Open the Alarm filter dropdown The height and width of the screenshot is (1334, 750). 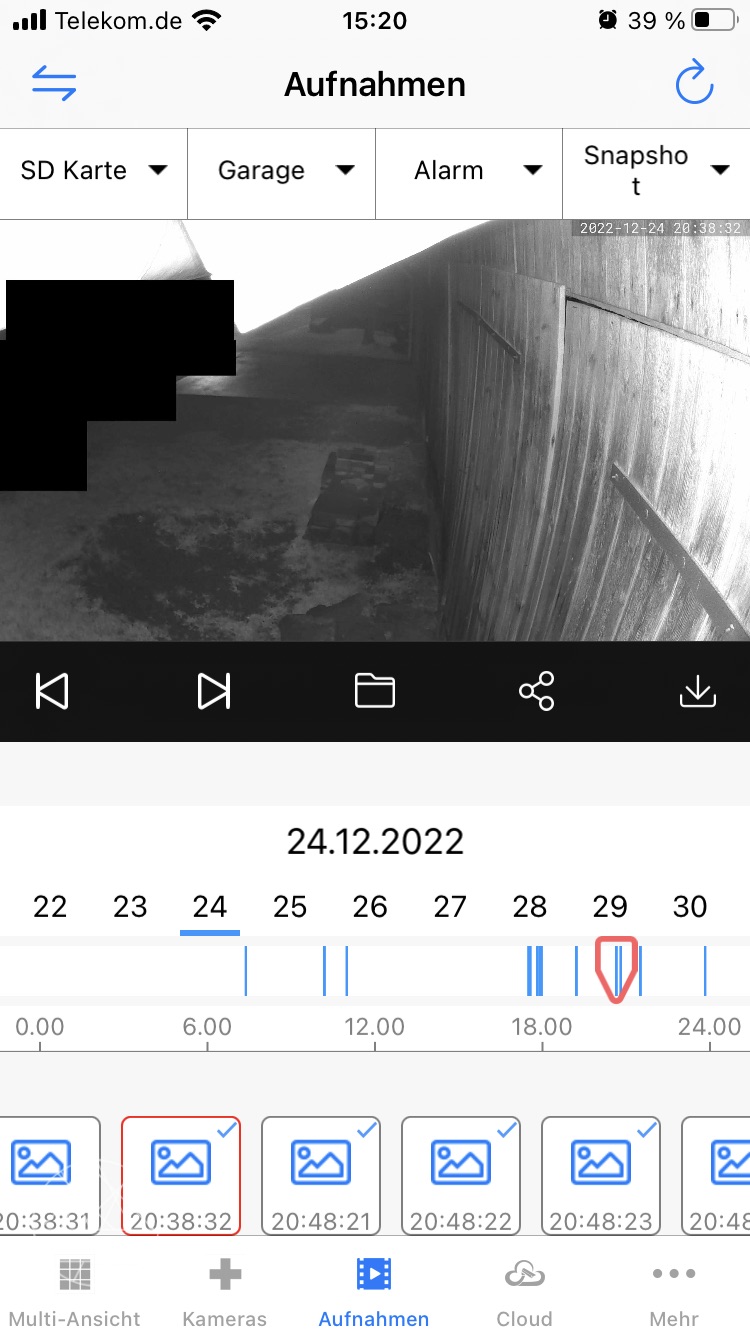pos(469,170)
